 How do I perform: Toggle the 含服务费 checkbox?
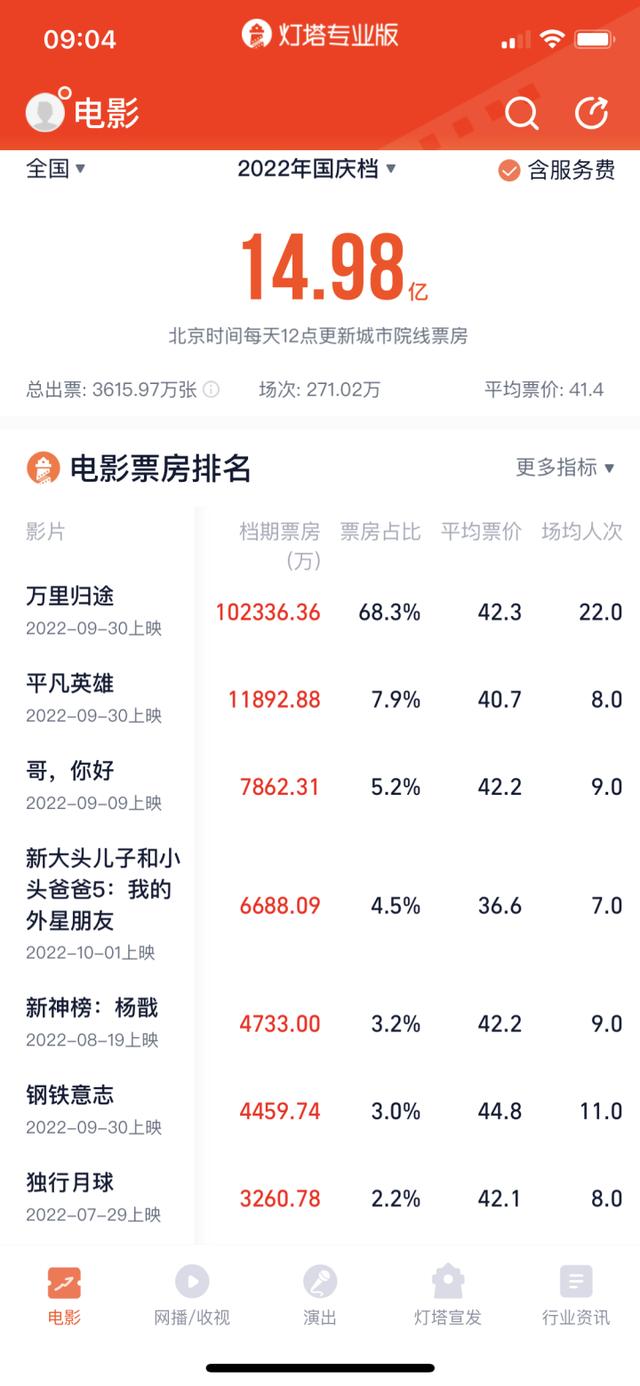(x=556, y=170)
